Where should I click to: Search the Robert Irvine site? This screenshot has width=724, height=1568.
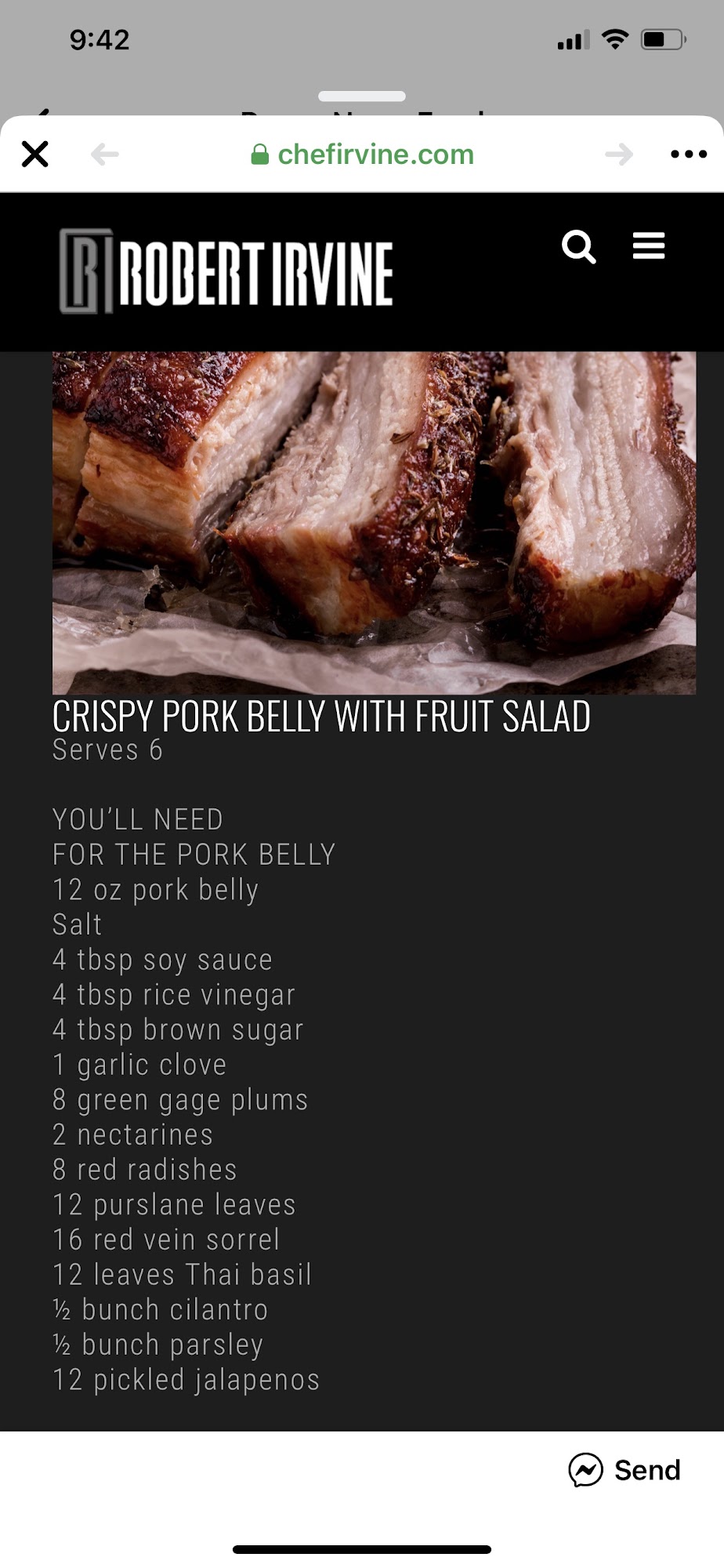coord(578,247)
